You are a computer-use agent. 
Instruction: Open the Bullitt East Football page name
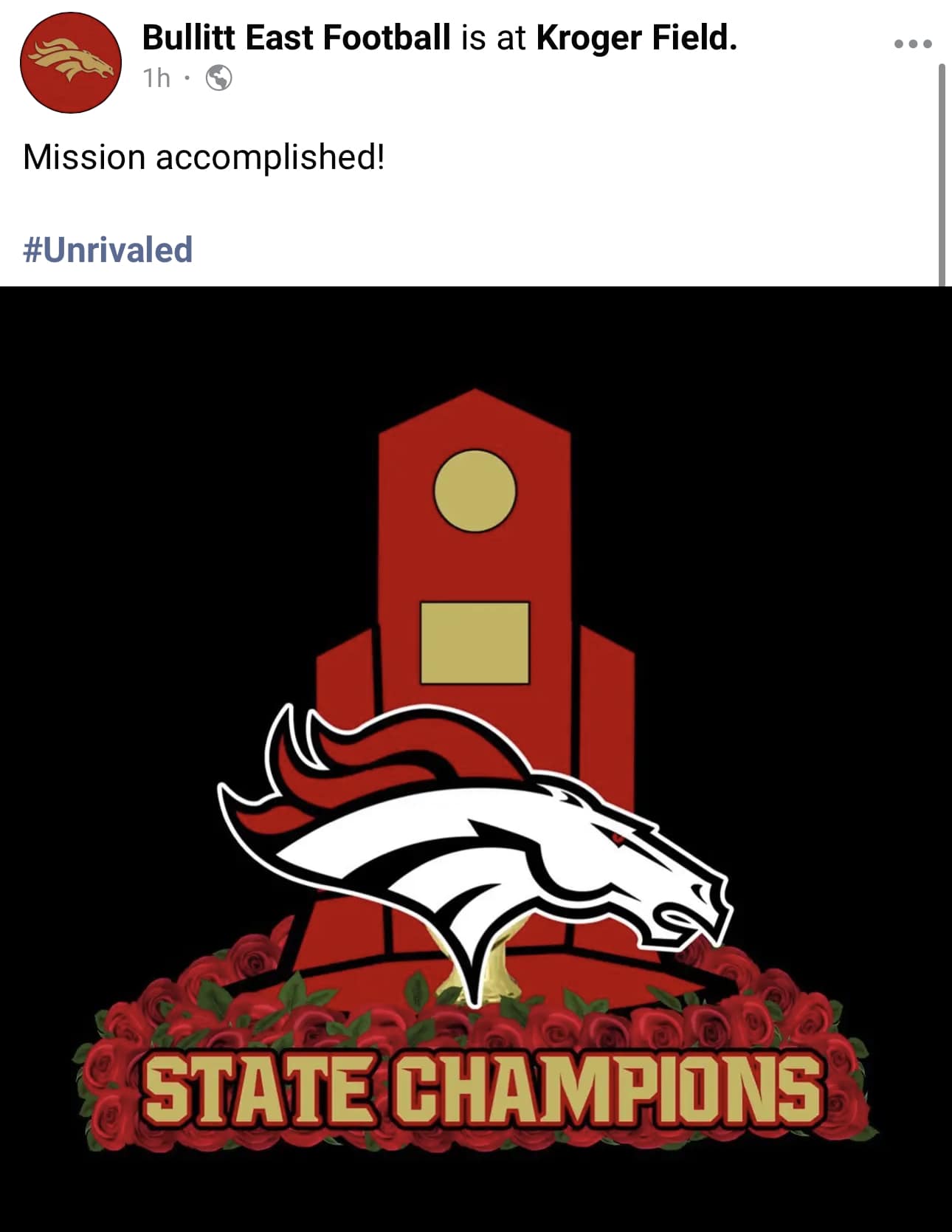296,38
